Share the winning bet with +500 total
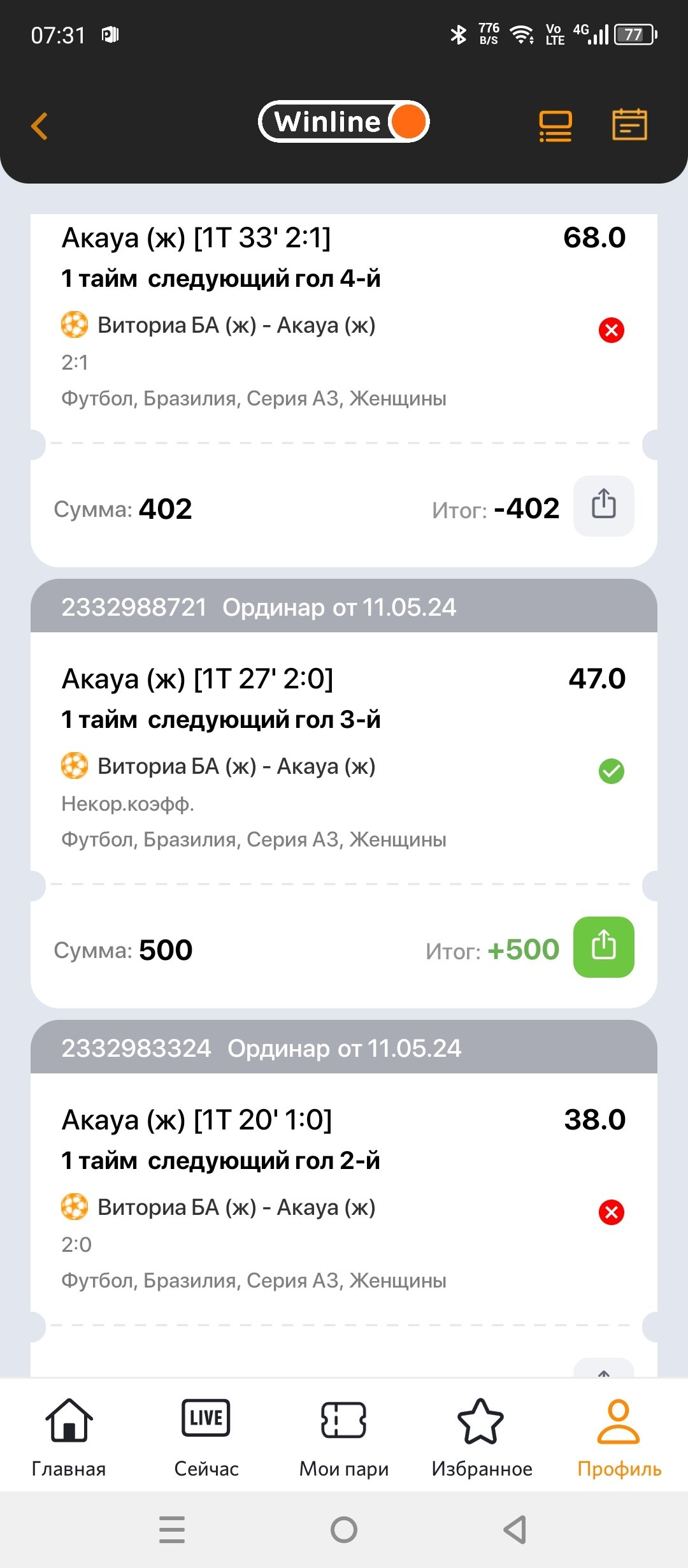The width and height of the screenshot is (688, 1568). 603,947
